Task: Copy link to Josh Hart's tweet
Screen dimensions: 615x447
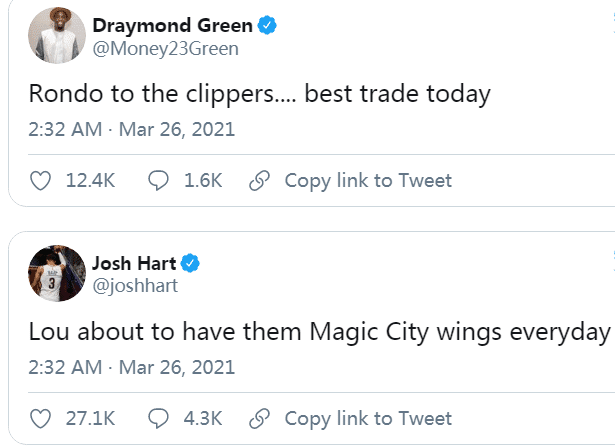Action: pos(351,419)
